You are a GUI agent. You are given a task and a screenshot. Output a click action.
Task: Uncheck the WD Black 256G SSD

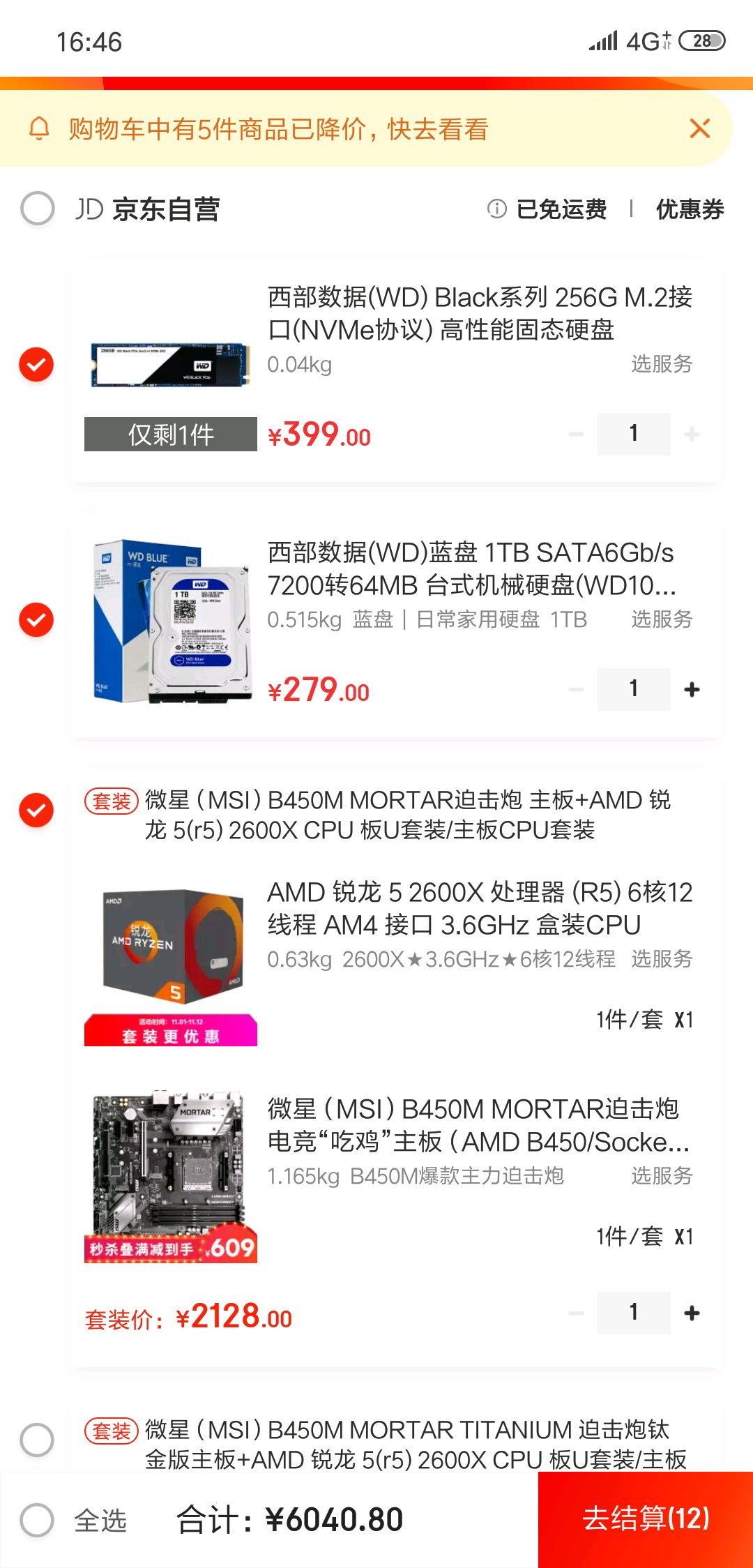(x=36, y=365)
